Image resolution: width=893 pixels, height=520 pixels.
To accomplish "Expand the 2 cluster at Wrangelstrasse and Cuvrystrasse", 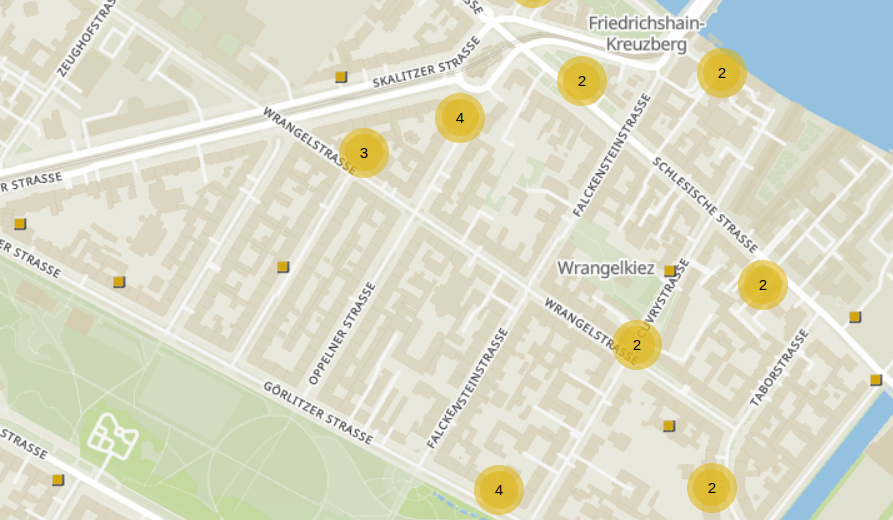I will click(637, 345).
